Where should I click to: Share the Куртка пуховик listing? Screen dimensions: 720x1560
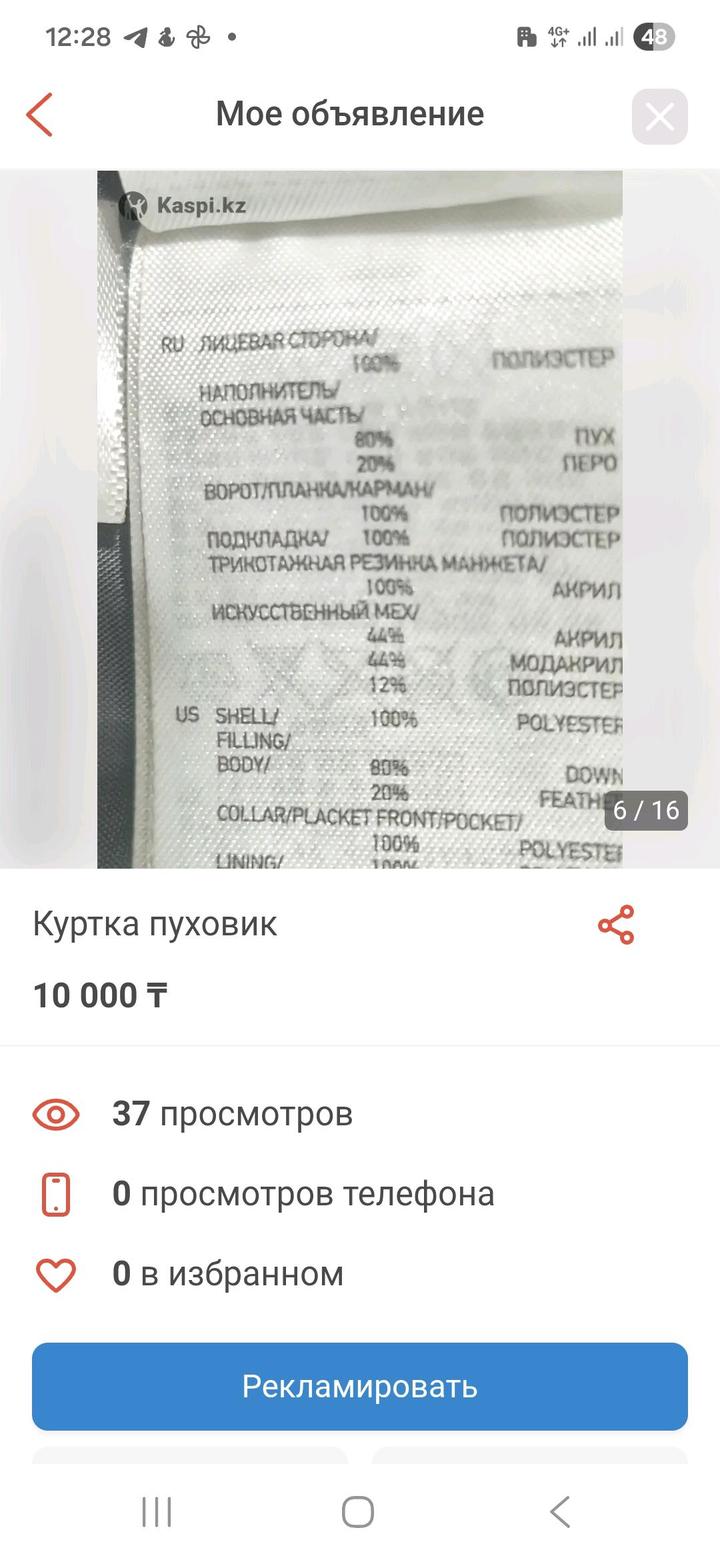pyautogui.click(x=616, y=925)
